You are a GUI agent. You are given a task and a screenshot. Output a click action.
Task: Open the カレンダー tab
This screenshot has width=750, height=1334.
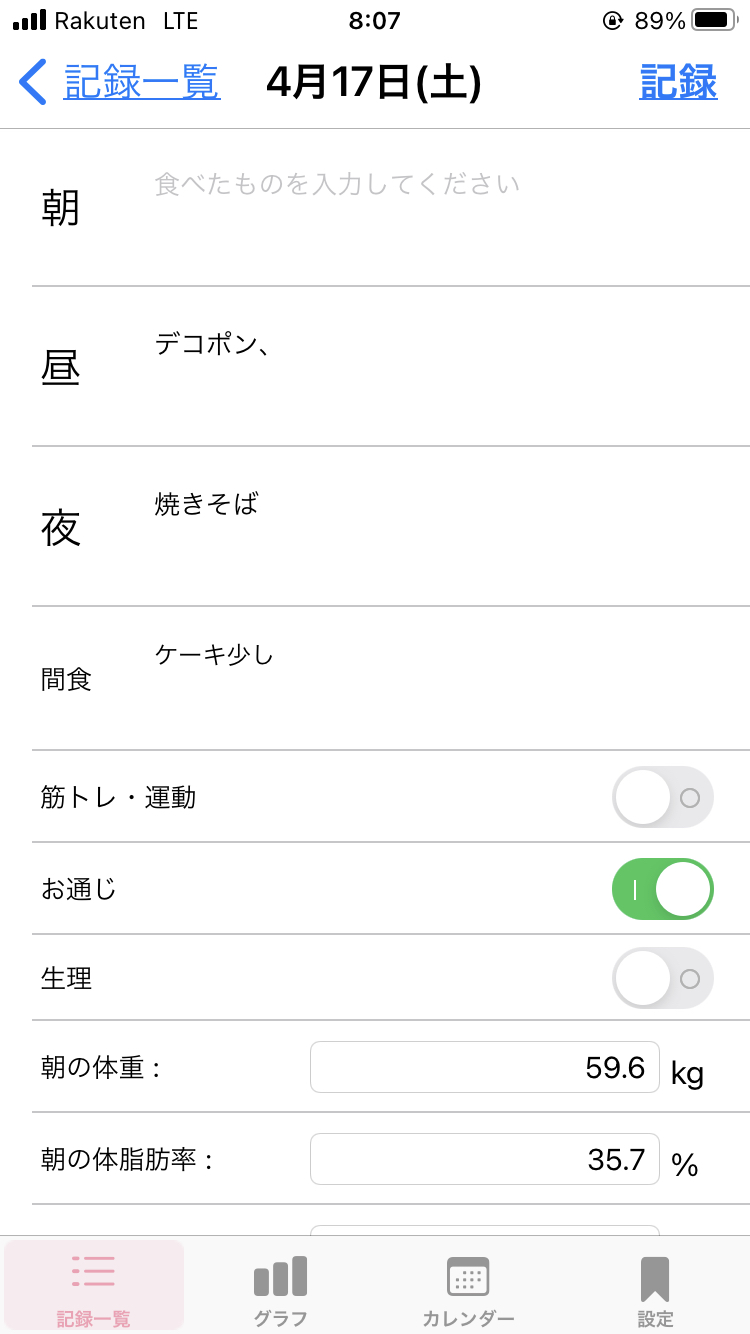(468, 1290)
